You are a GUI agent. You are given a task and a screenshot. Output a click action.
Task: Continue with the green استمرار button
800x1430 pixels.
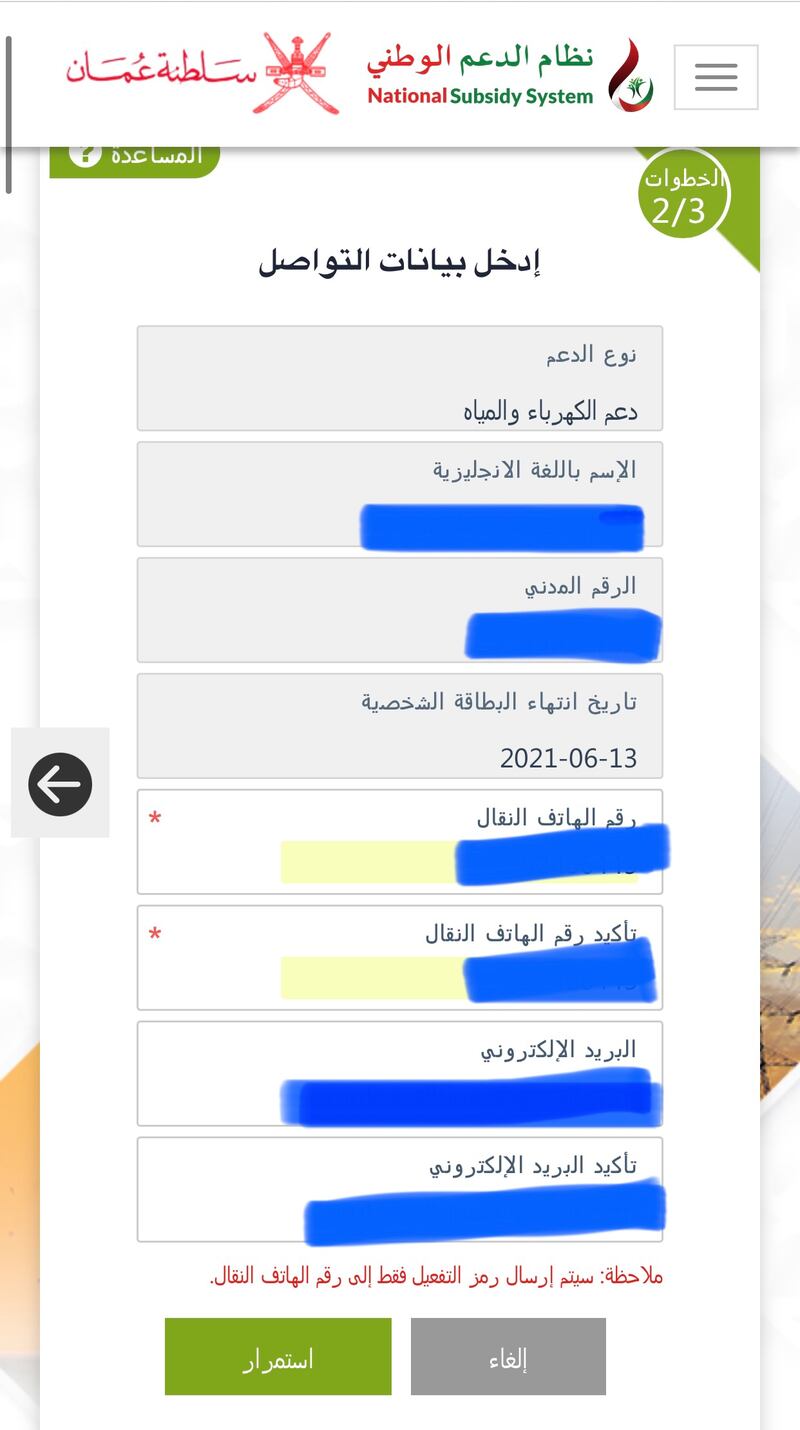click(278, 1357)
